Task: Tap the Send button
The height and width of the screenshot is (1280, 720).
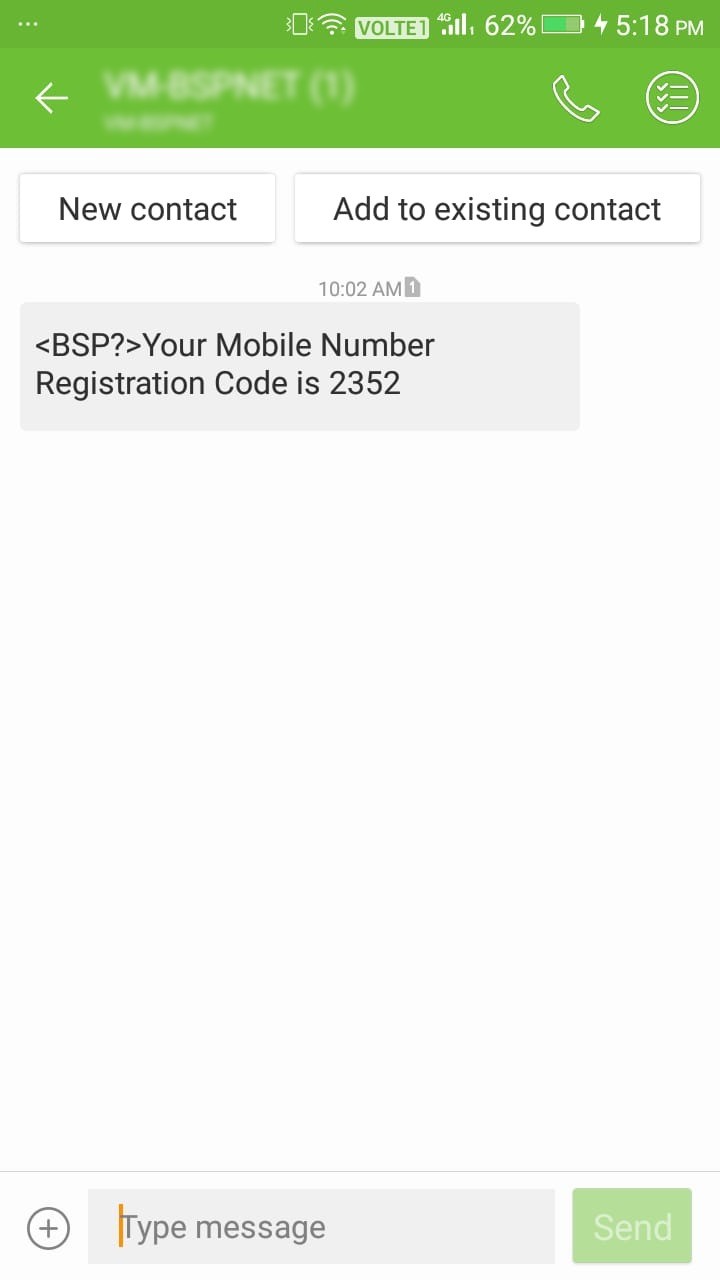Action: 632,1226
